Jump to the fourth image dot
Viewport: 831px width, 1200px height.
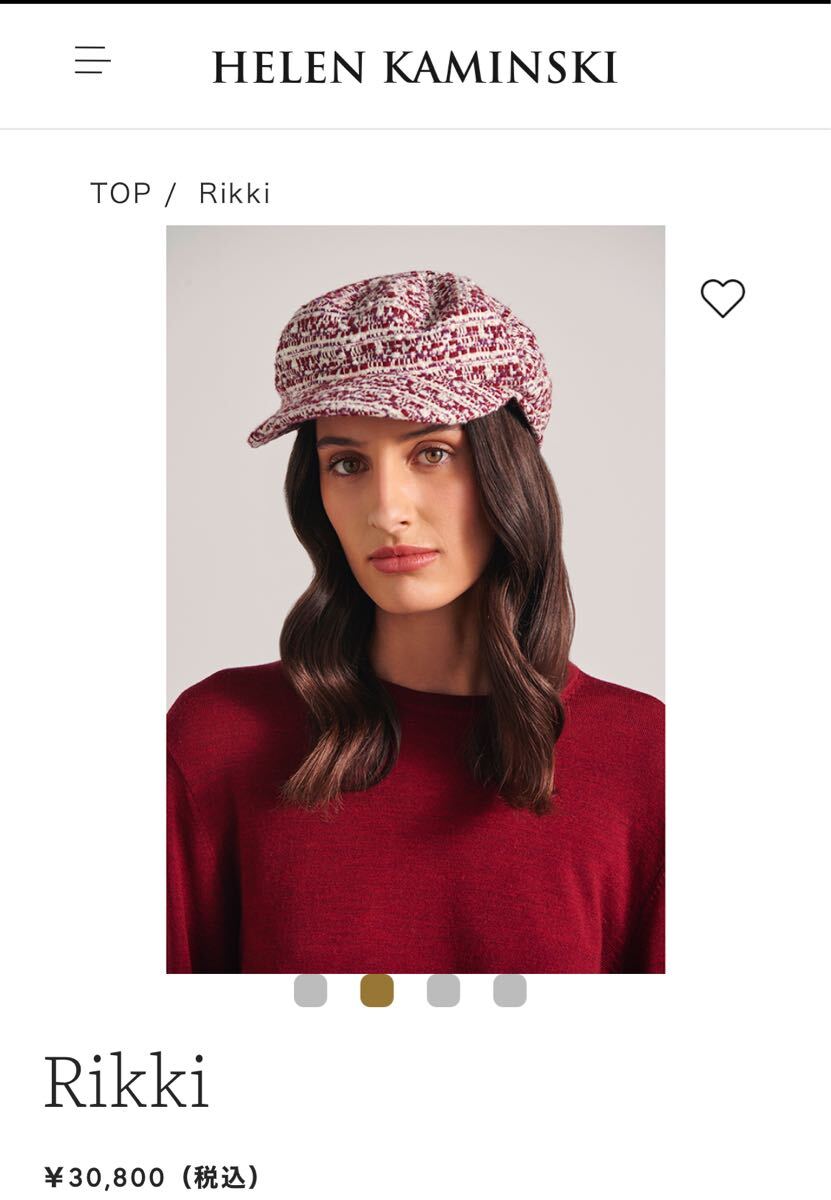(x=509, y=991)
